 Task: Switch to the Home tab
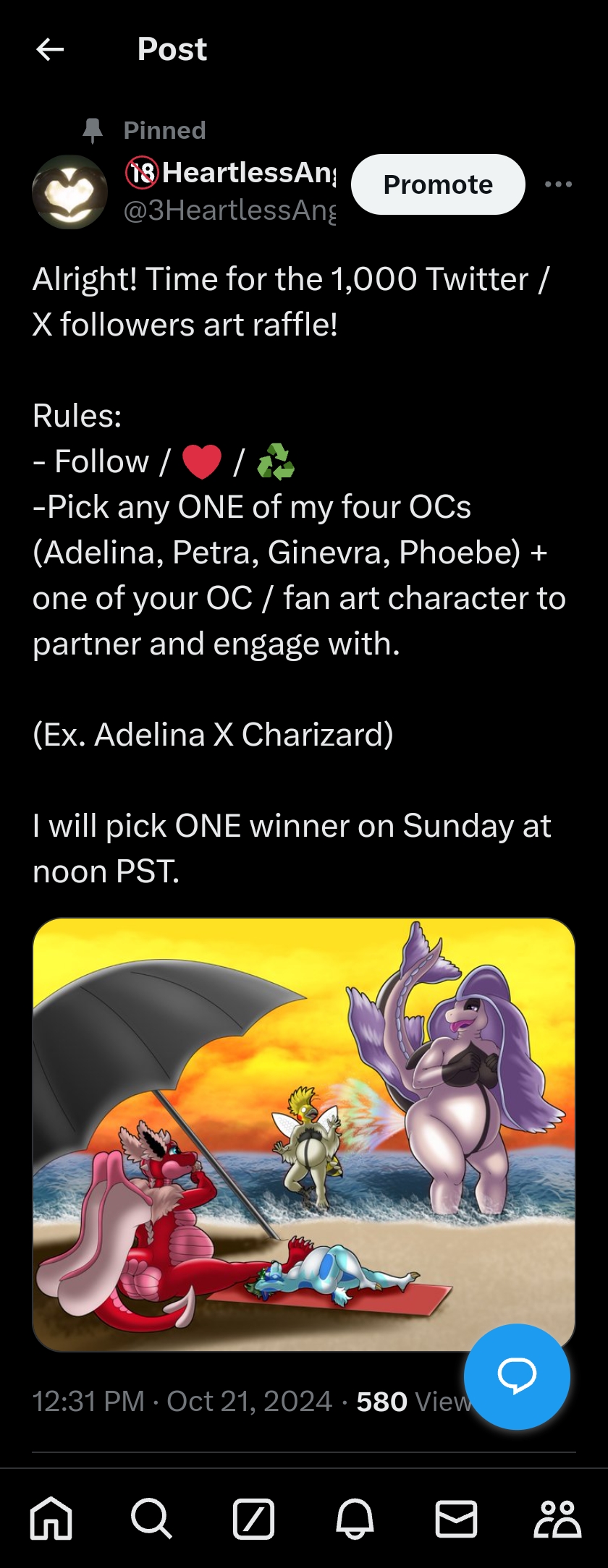[x=51, y=1517]
